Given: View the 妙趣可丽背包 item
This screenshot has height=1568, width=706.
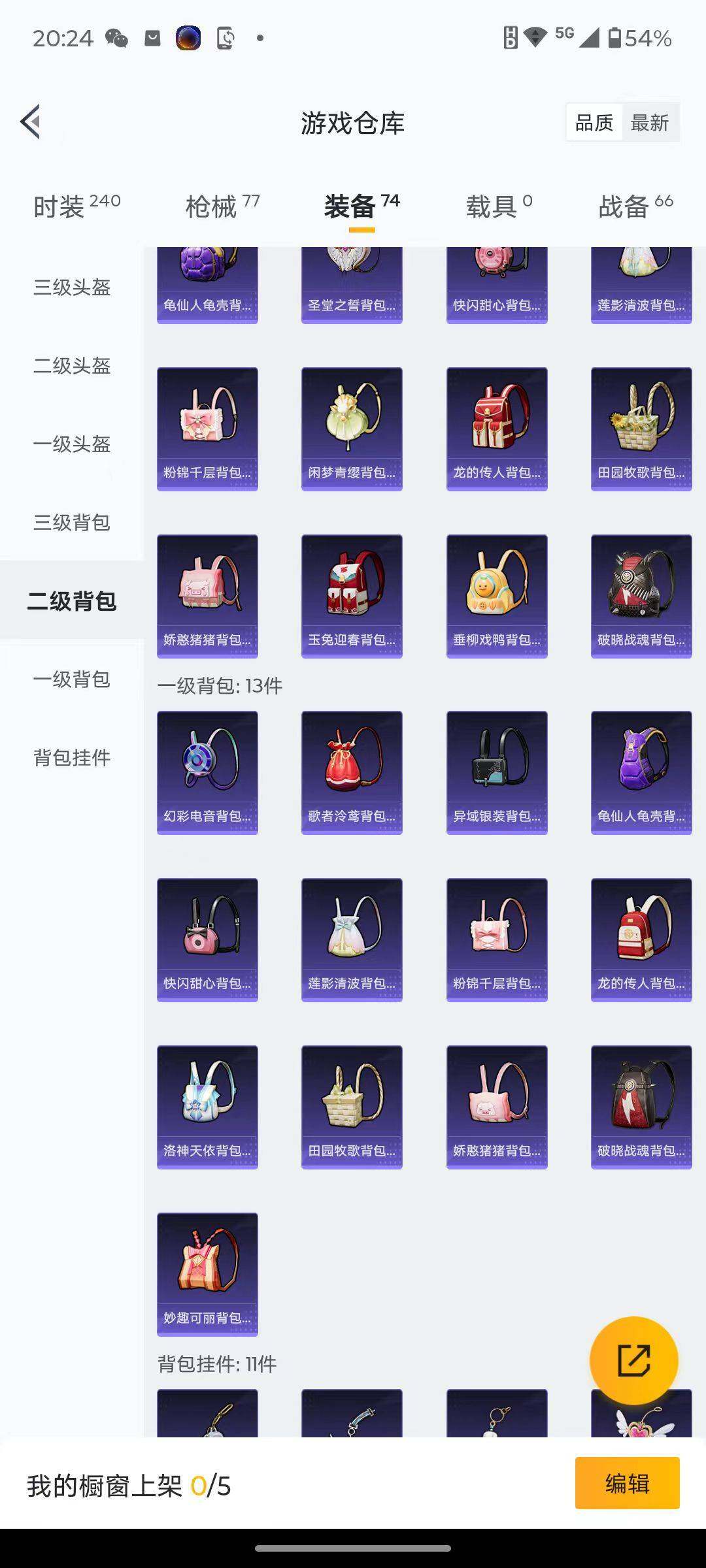Looking at the screenshot, I should [x=207, y=1274].
